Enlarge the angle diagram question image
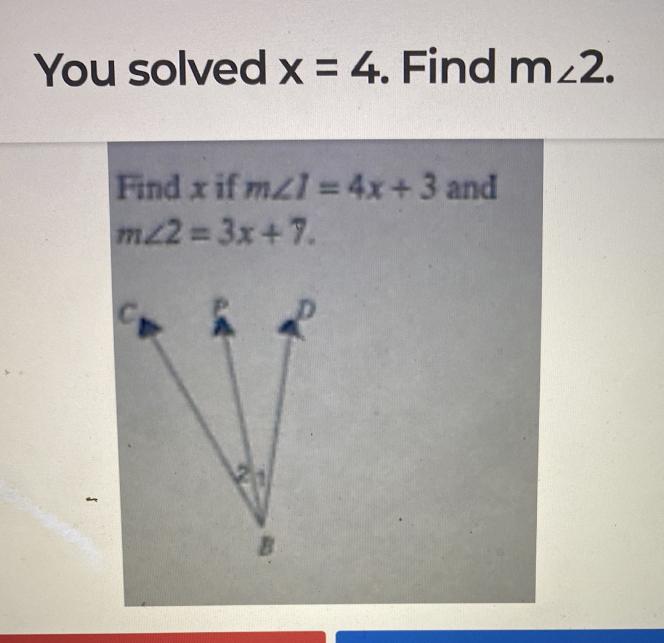664x643 pixels. 325,372
